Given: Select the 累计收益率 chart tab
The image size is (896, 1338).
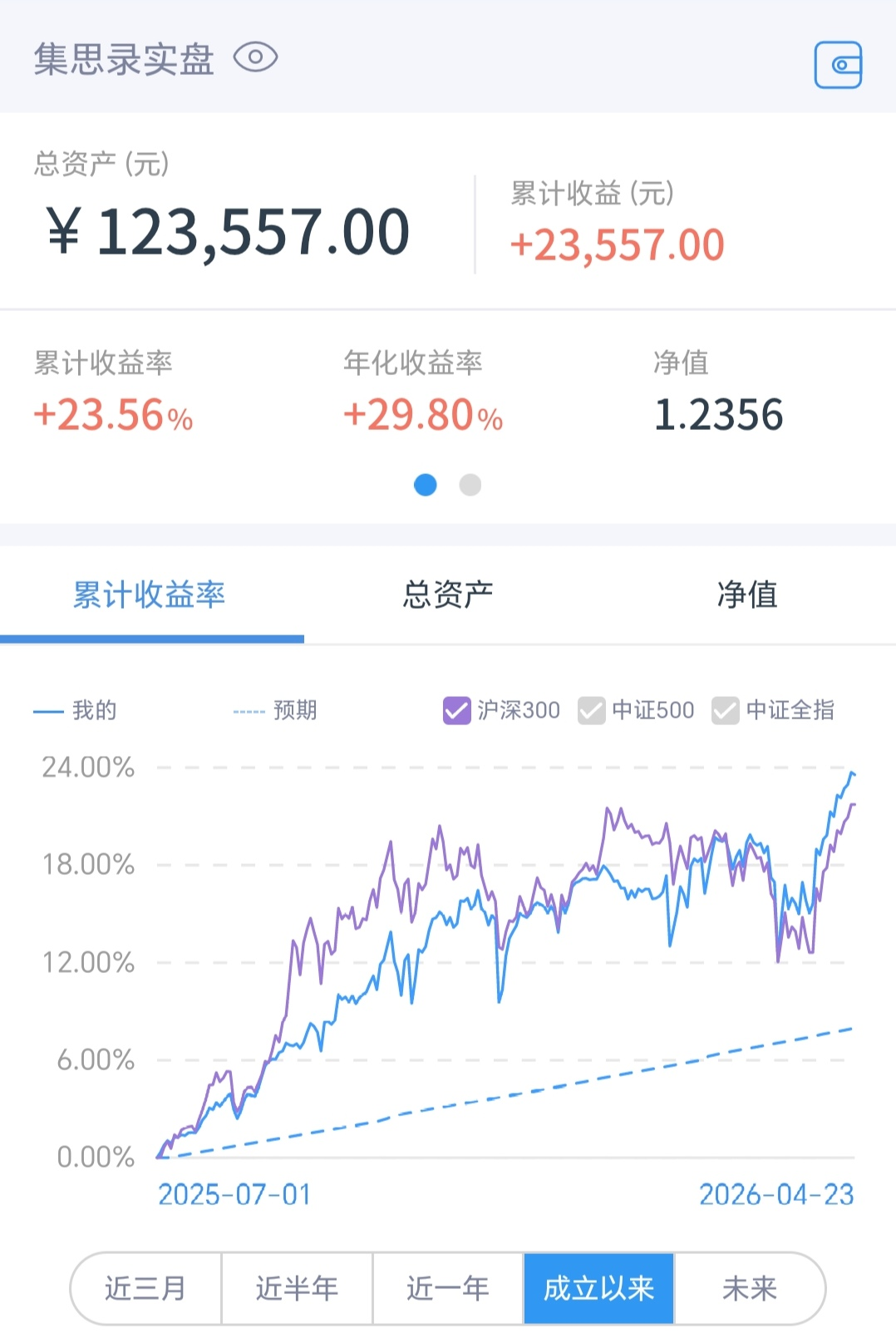Looking at the screenshot, I should 150,595.
